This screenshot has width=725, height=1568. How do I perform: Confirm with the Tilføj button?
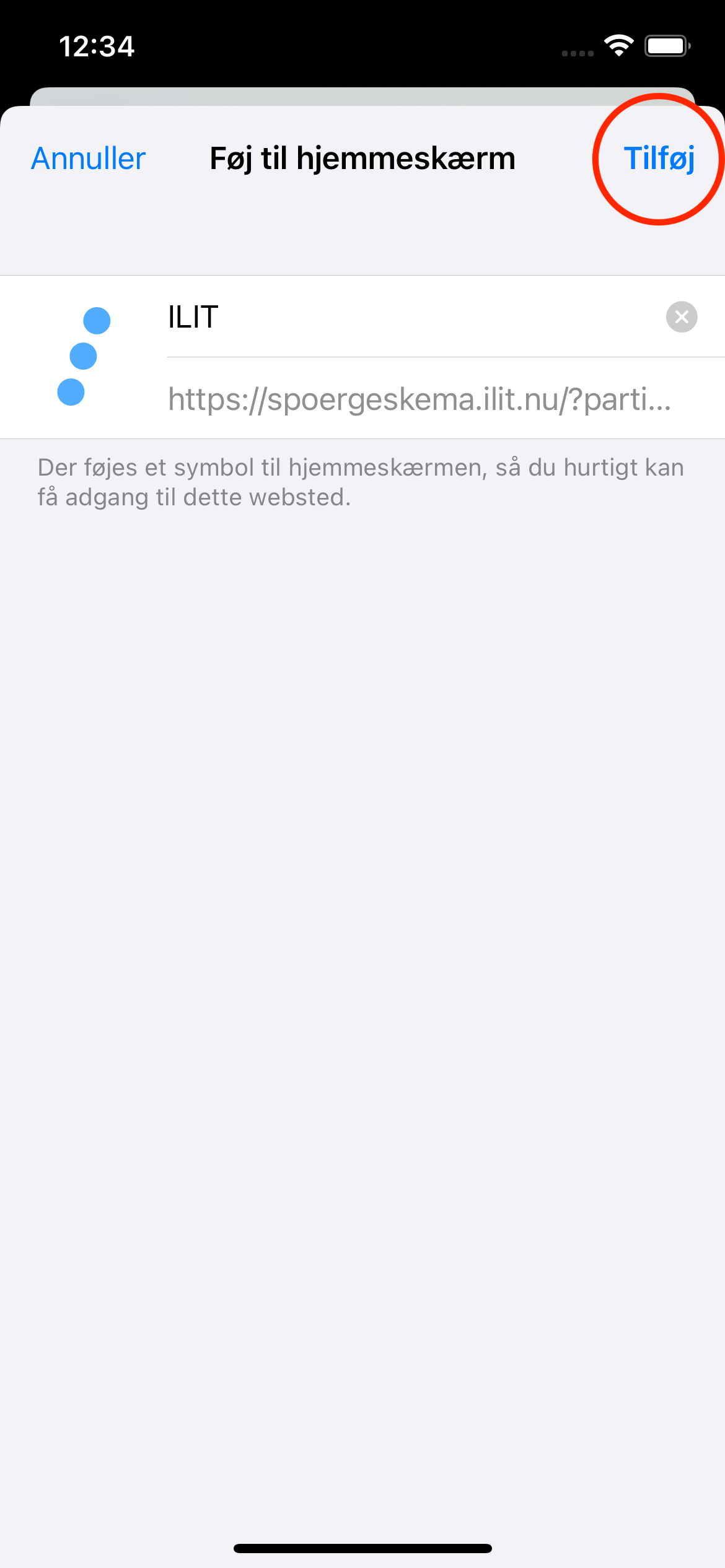(659, 159)
